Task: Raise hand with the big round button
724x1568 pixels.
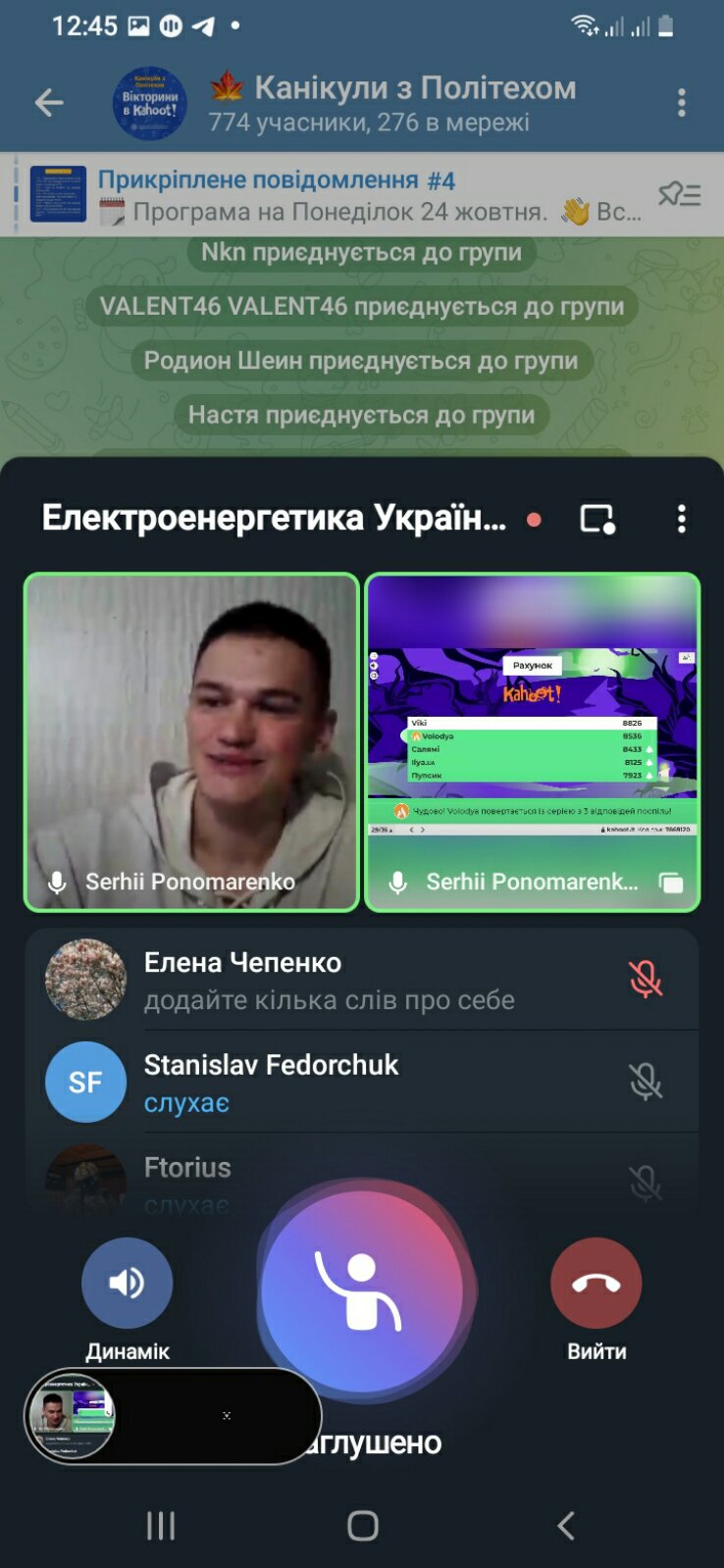Action: (362, 1290)
